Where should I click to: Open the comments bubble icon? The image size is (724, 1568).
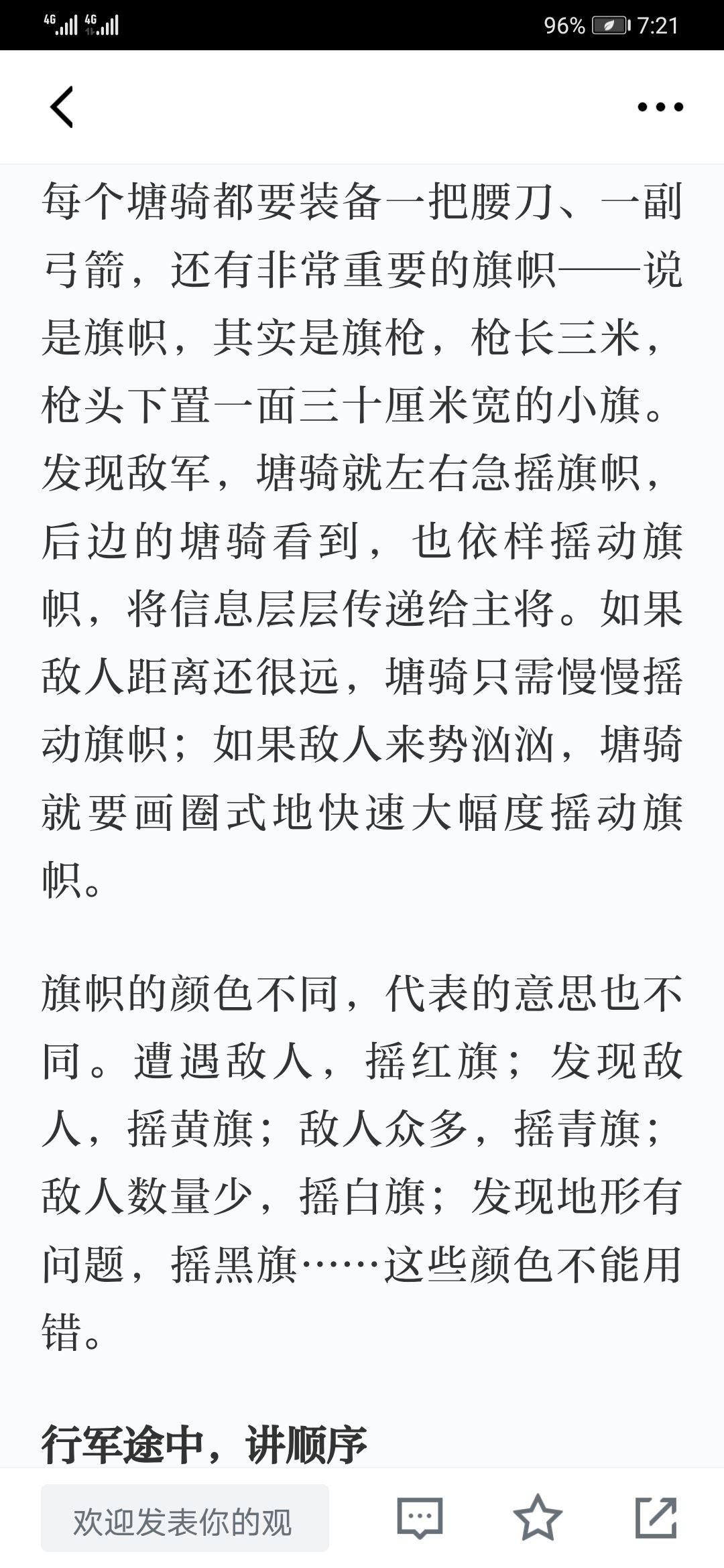(x=420, y=1517)
